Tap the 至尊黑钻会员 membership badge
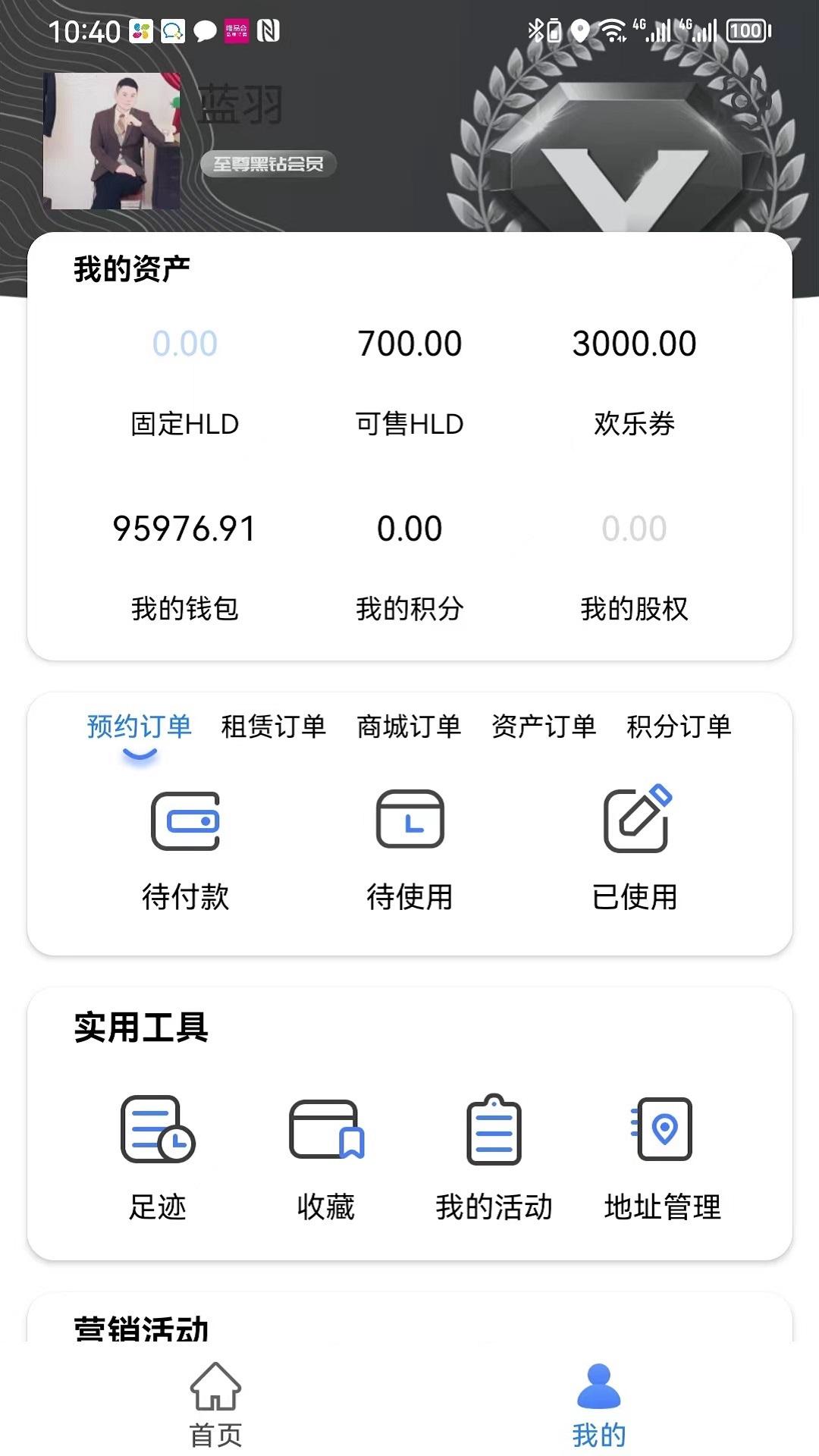Screen dimensions: 819x1456 click(268, 163)
